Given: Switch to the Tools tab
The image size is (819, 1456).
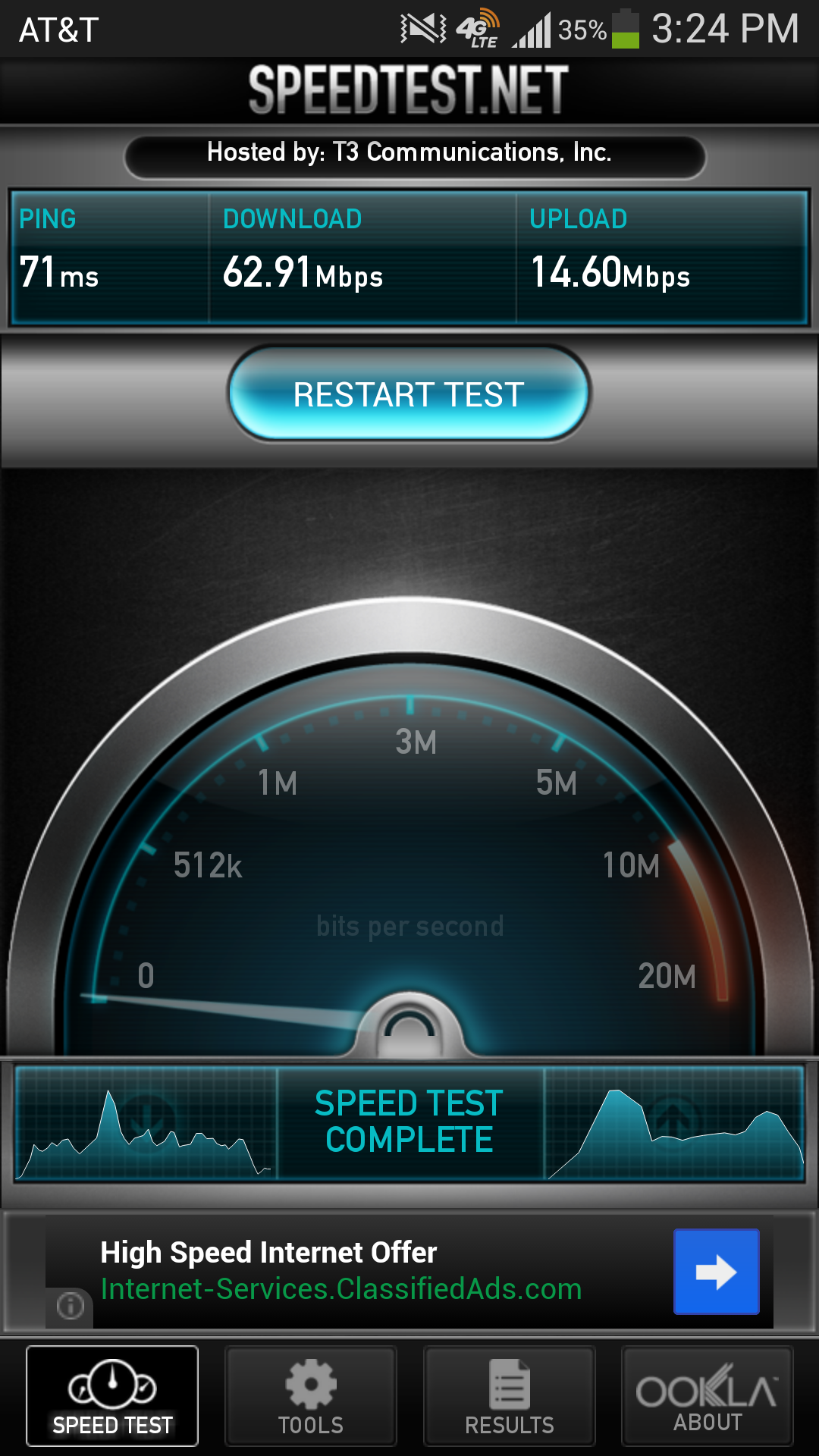Looking at the screenshot, I should click(311, 1396).
